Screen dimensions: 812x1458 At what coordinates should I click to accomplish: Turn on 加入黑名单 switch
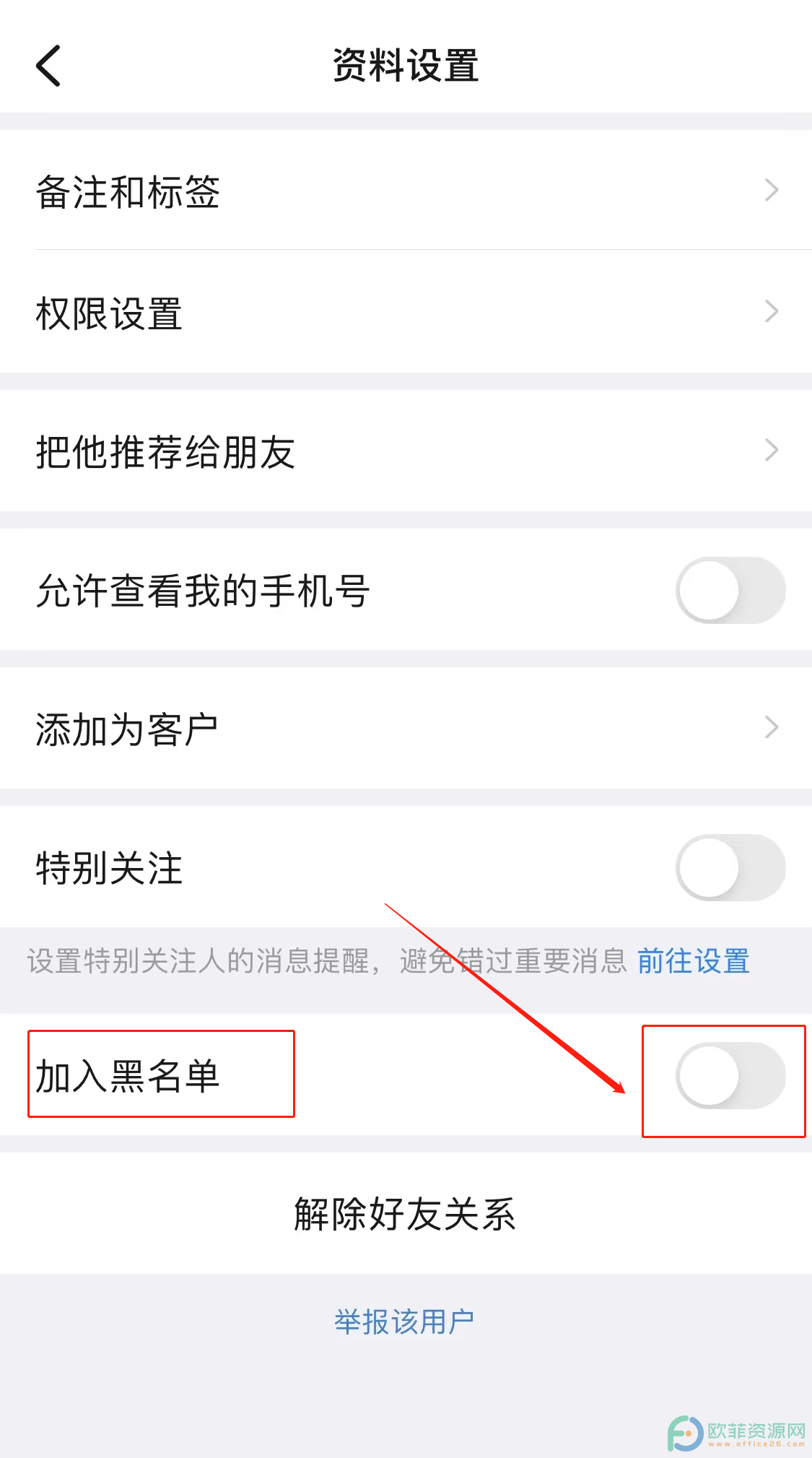tap(730, 1075)
